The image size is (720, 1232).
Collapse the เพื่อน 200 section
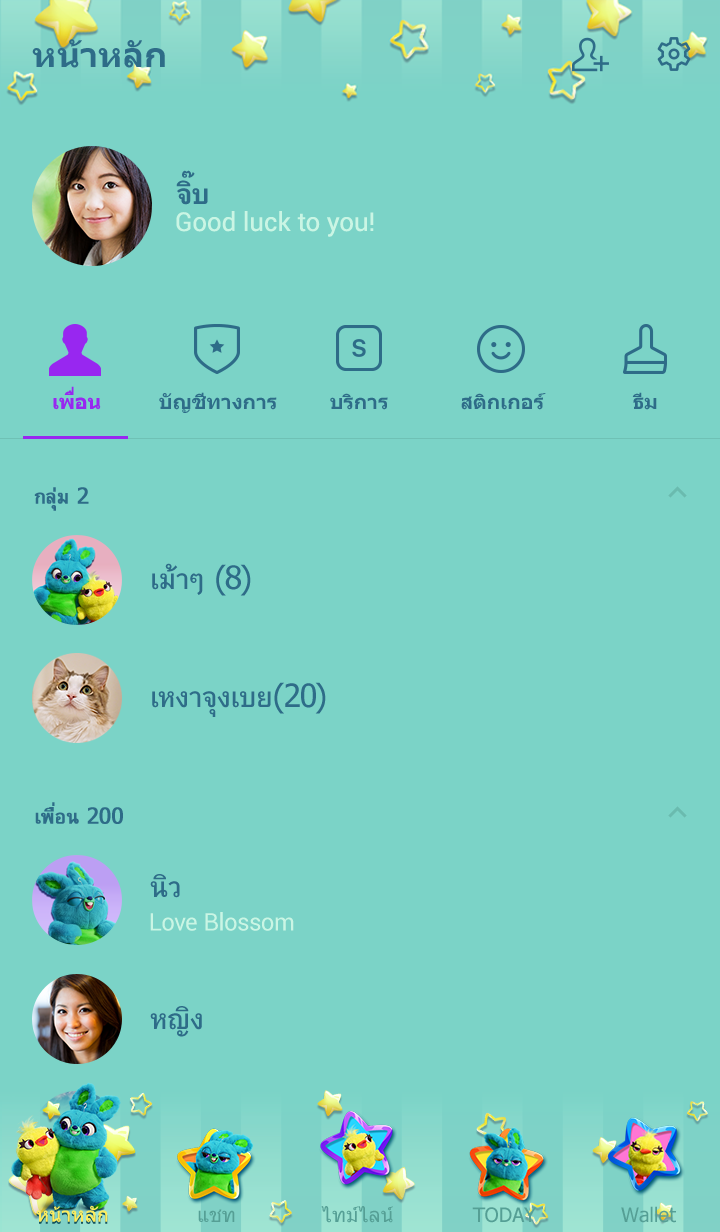(x=677, y=812)
